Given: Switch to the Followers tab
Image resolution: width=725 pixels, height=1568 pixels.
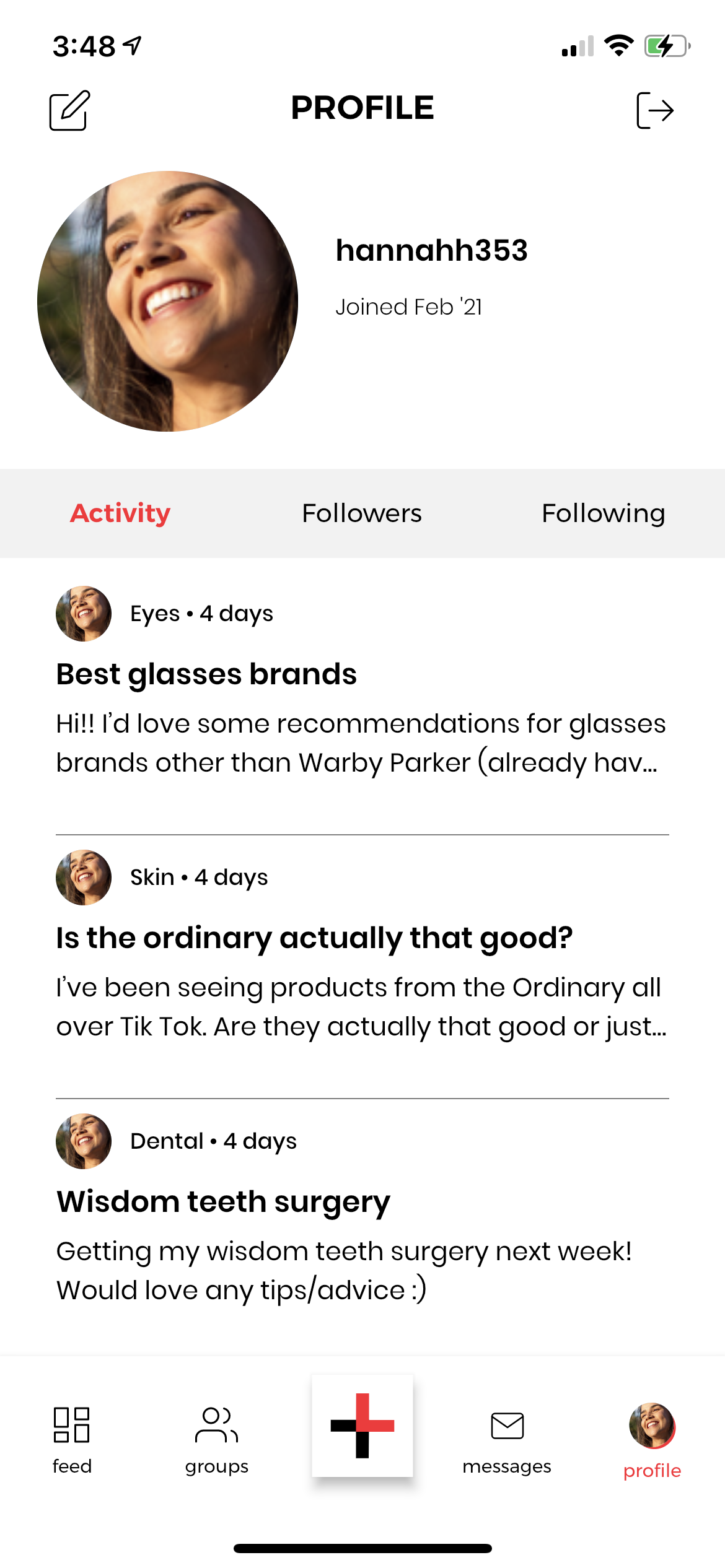Looking at the screenshot, I should point(362,513).
